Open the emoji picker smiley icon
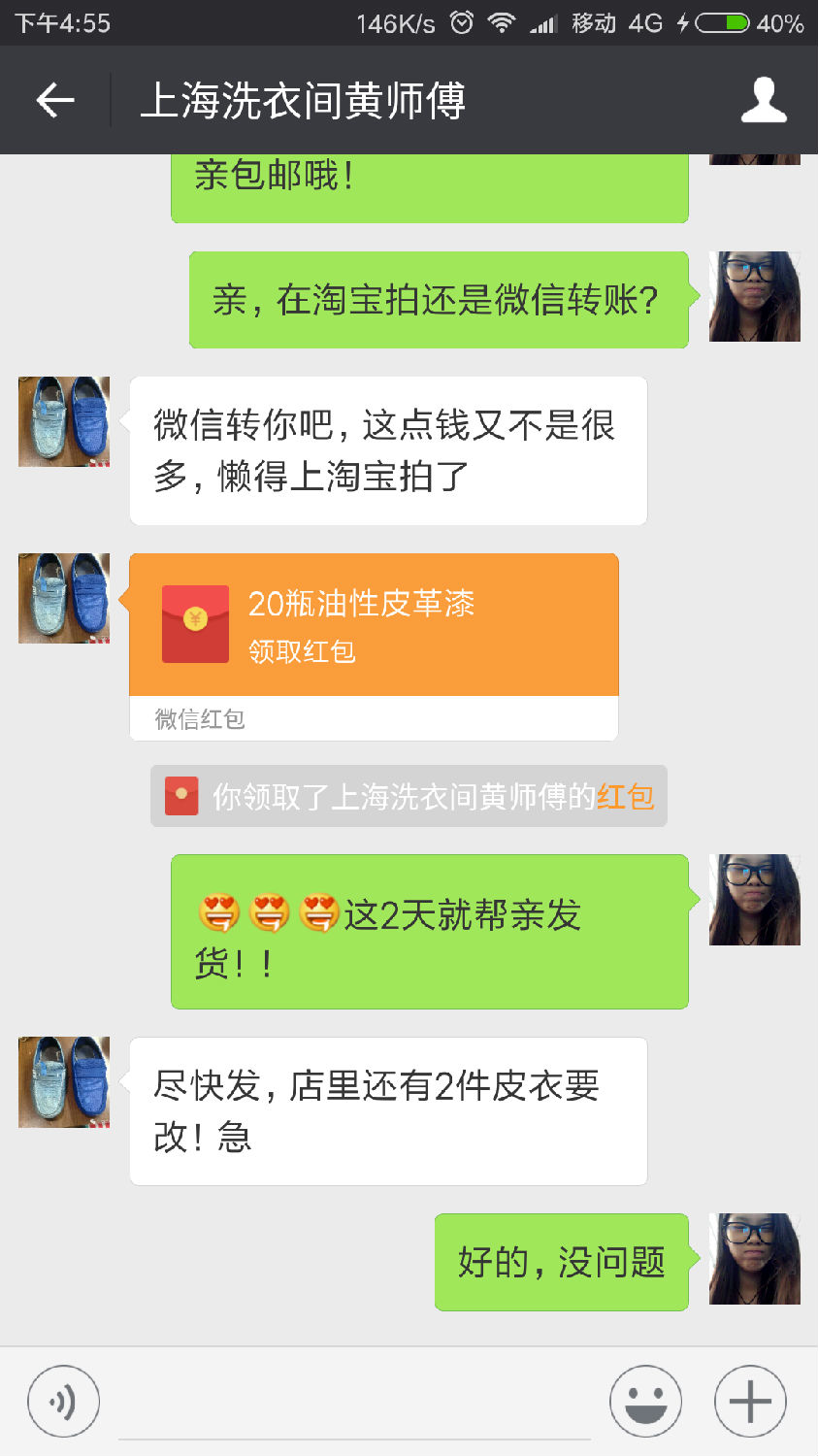 [x=645, y=1401]
